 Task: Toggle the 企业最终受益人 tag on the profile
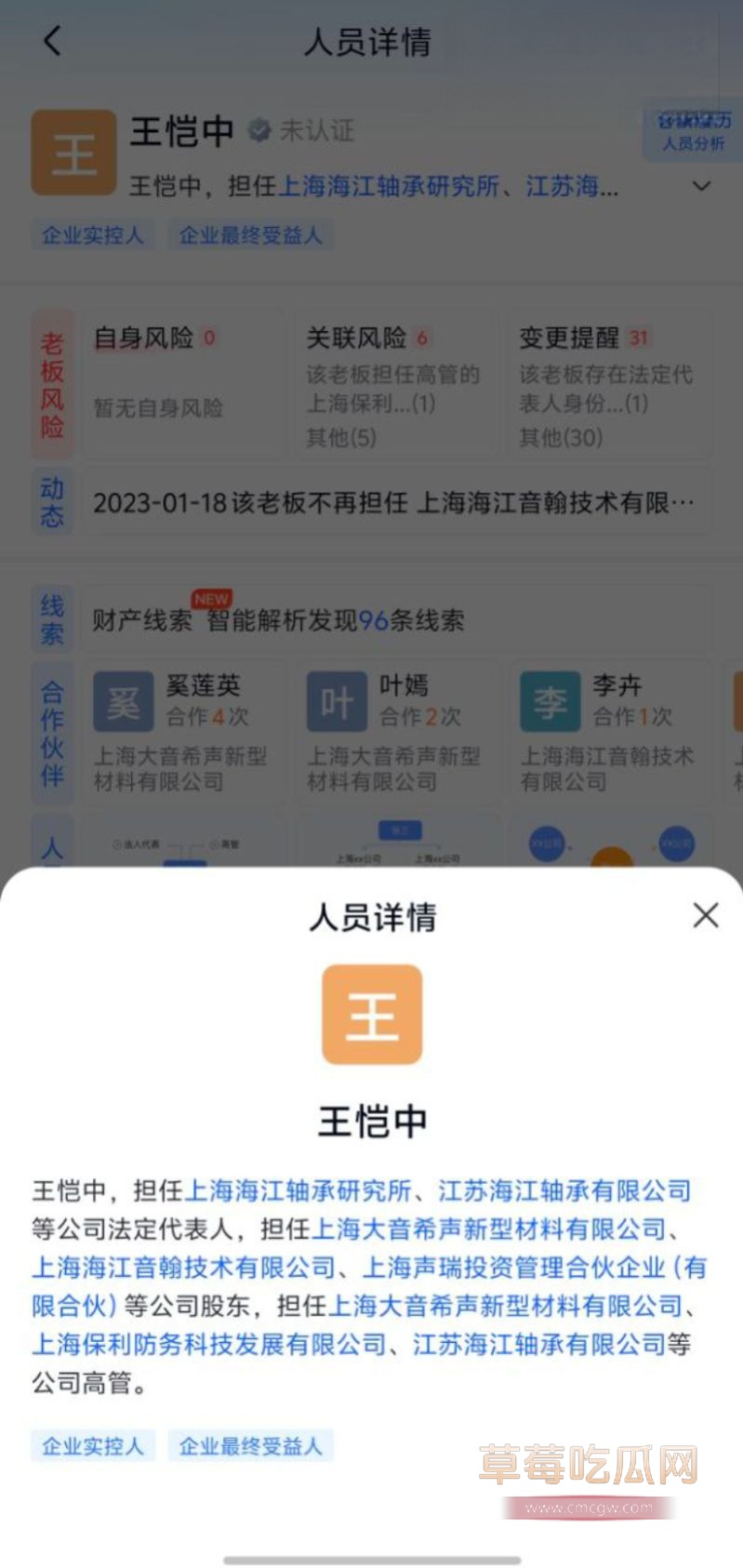pos(249,234)
